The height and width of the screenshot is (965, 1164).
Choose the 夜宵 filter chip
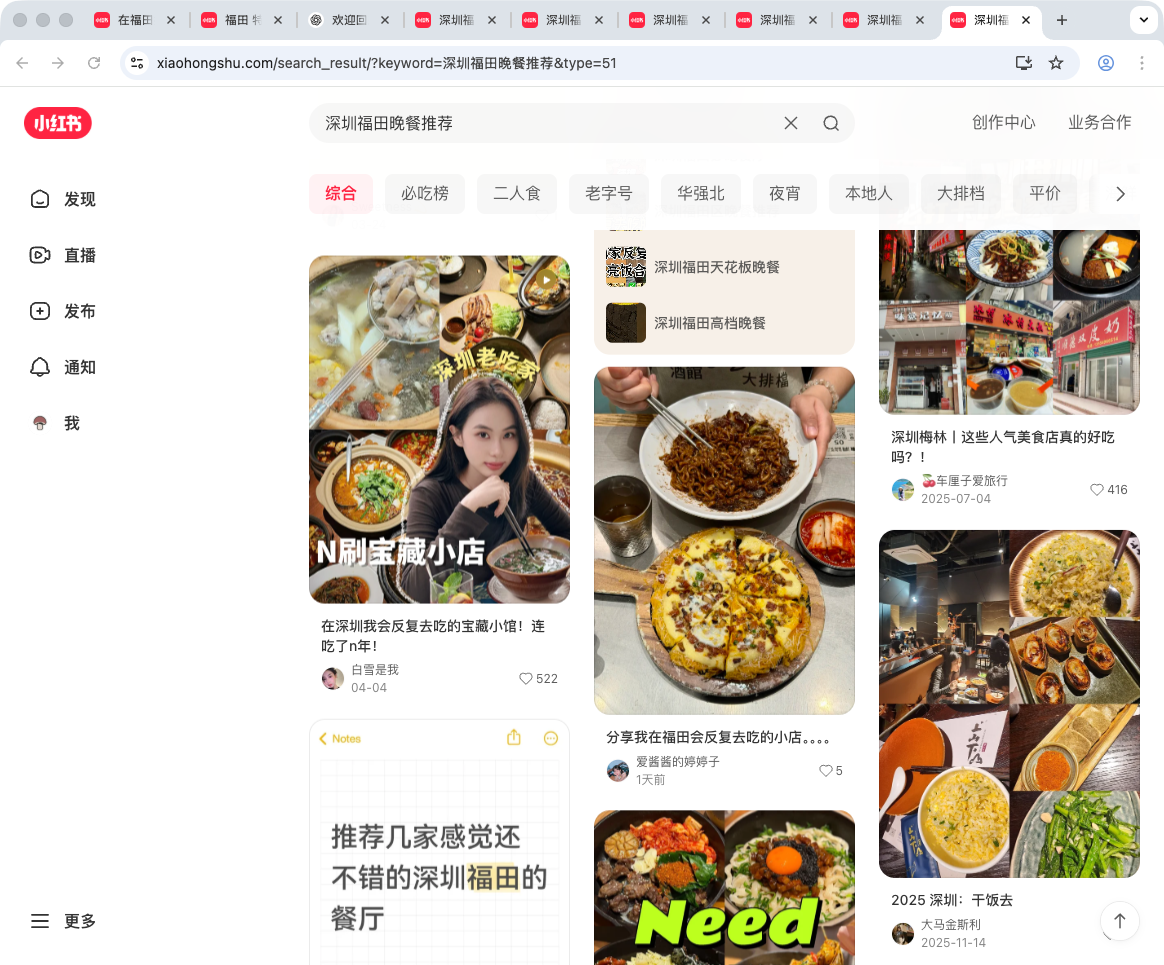(785, 194)
